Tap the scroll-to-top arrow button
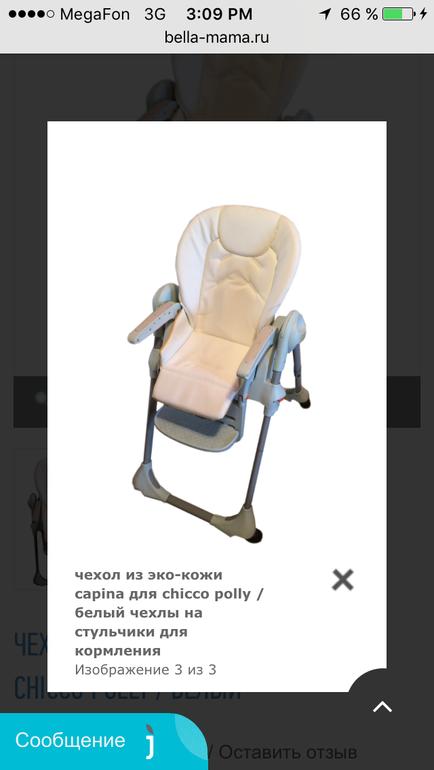Screen dimensions: 434x770 pos(382,707)
